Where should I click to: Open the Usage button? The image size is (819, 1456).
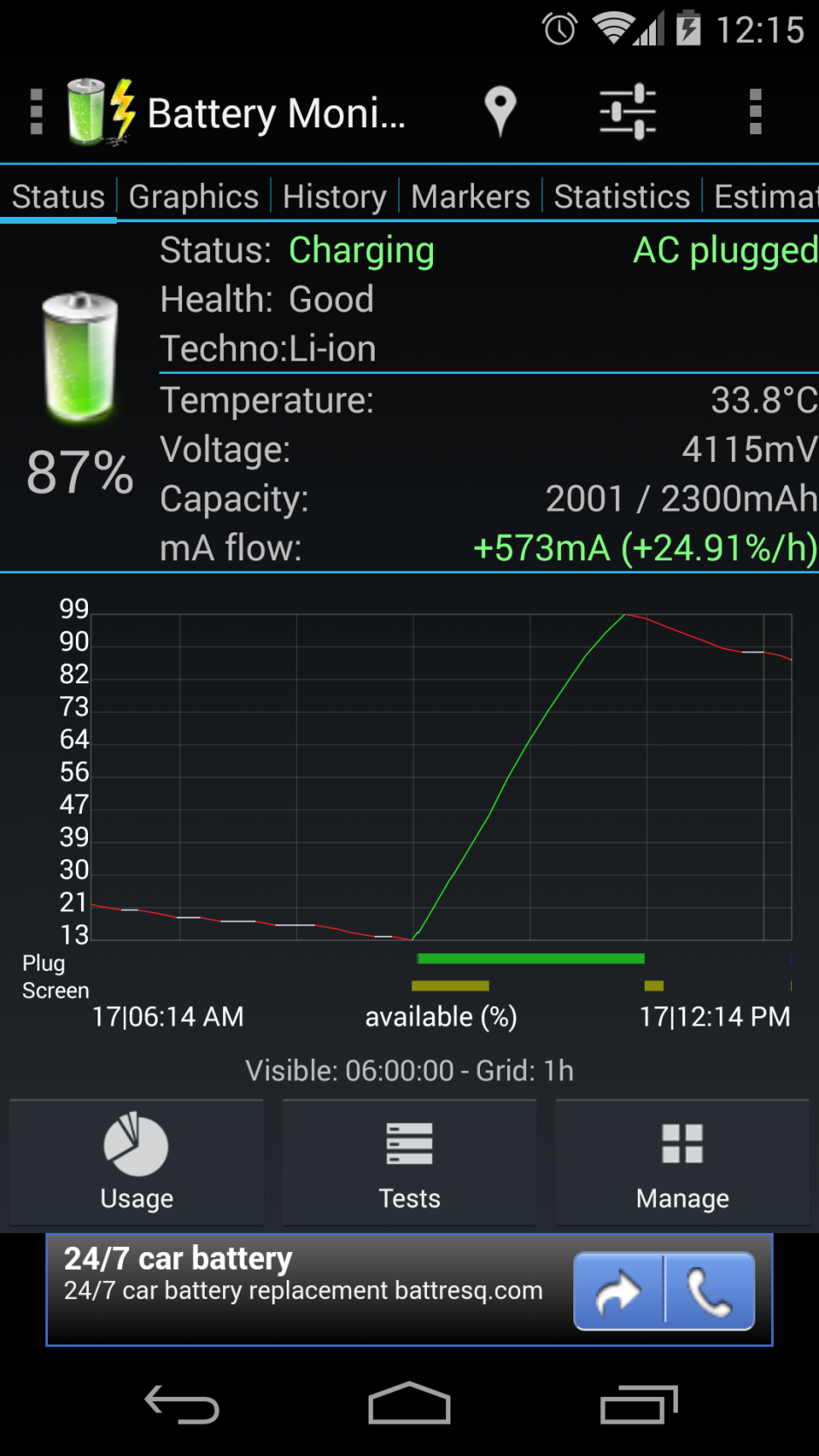tap(137, 1163)
